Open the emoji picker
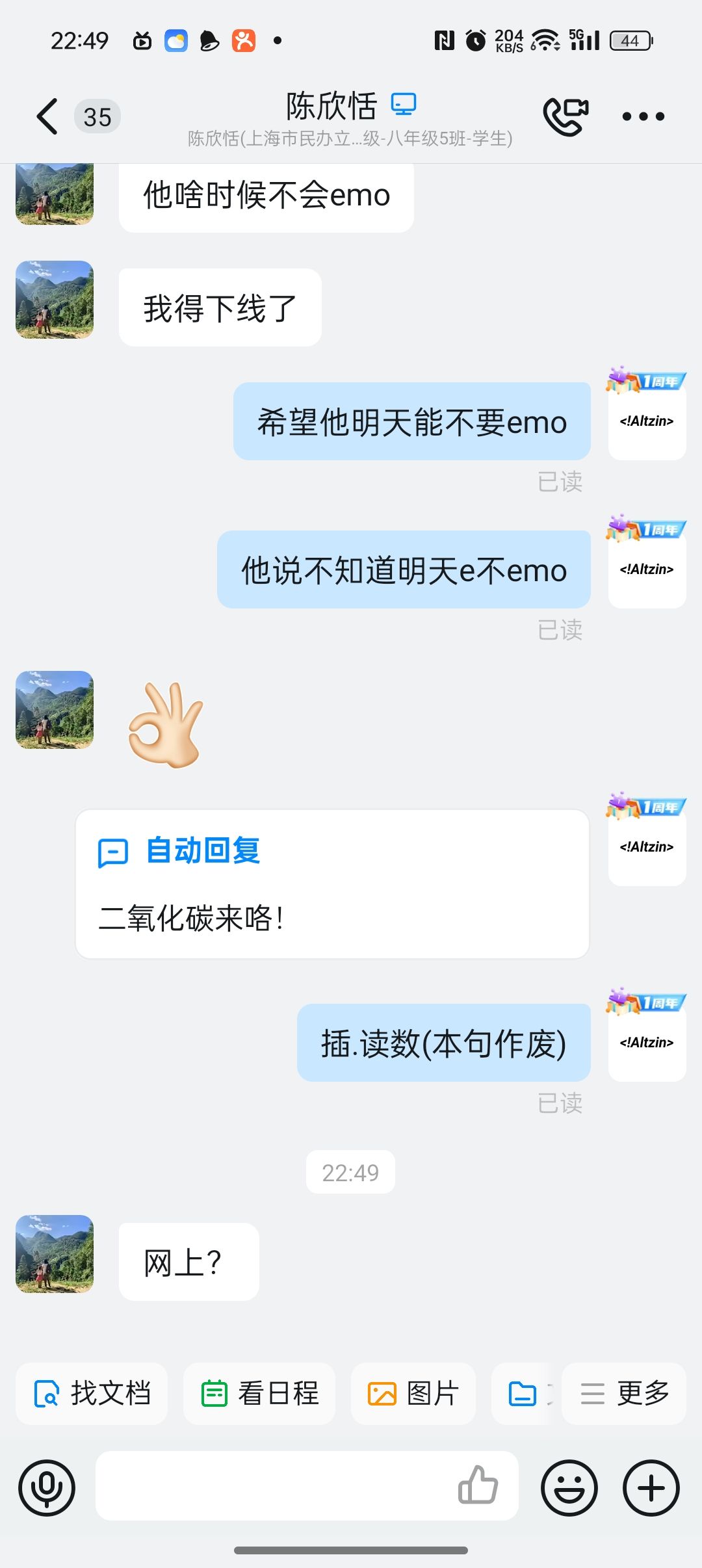Image resolution: width=702 pixels, height=1568 pixels. point(569,1487)
